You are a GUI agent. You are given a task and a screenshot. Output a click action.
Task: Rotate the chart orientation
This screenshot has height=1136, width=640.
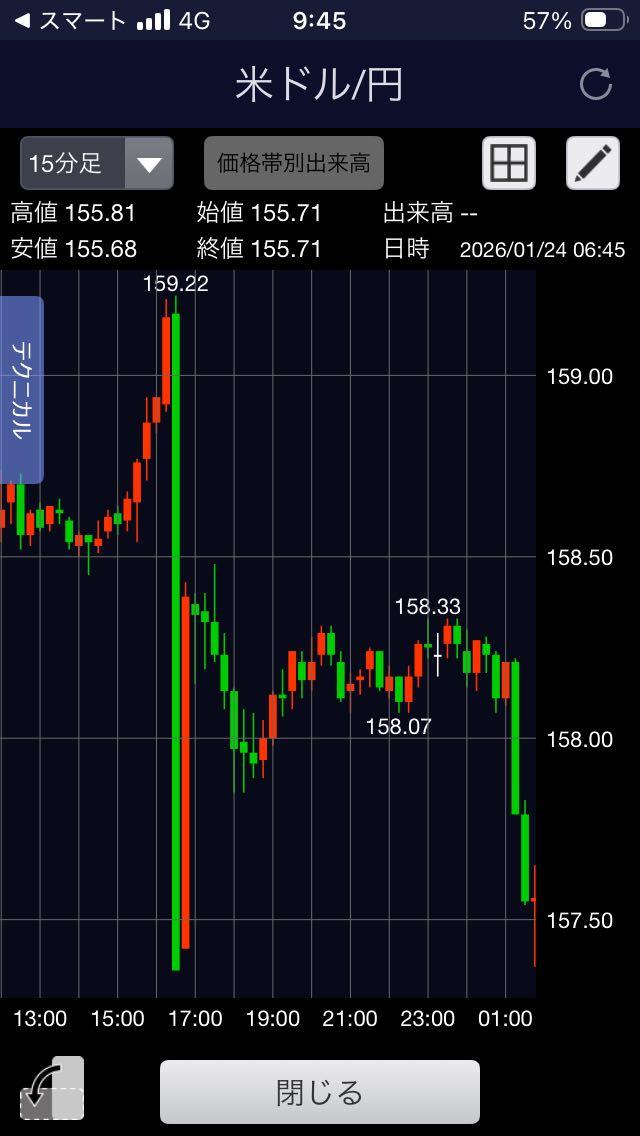coord(52,1089)
